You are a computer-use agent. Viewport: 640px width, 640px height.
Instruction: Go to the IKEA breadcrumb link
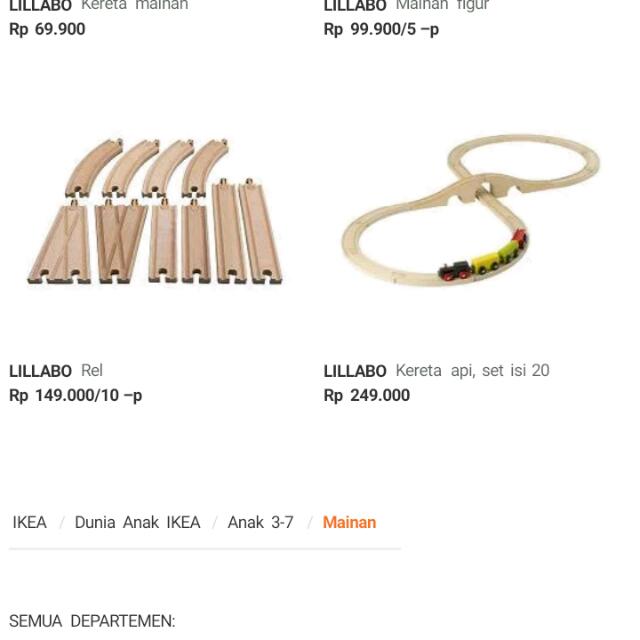(x=30, y=522)
